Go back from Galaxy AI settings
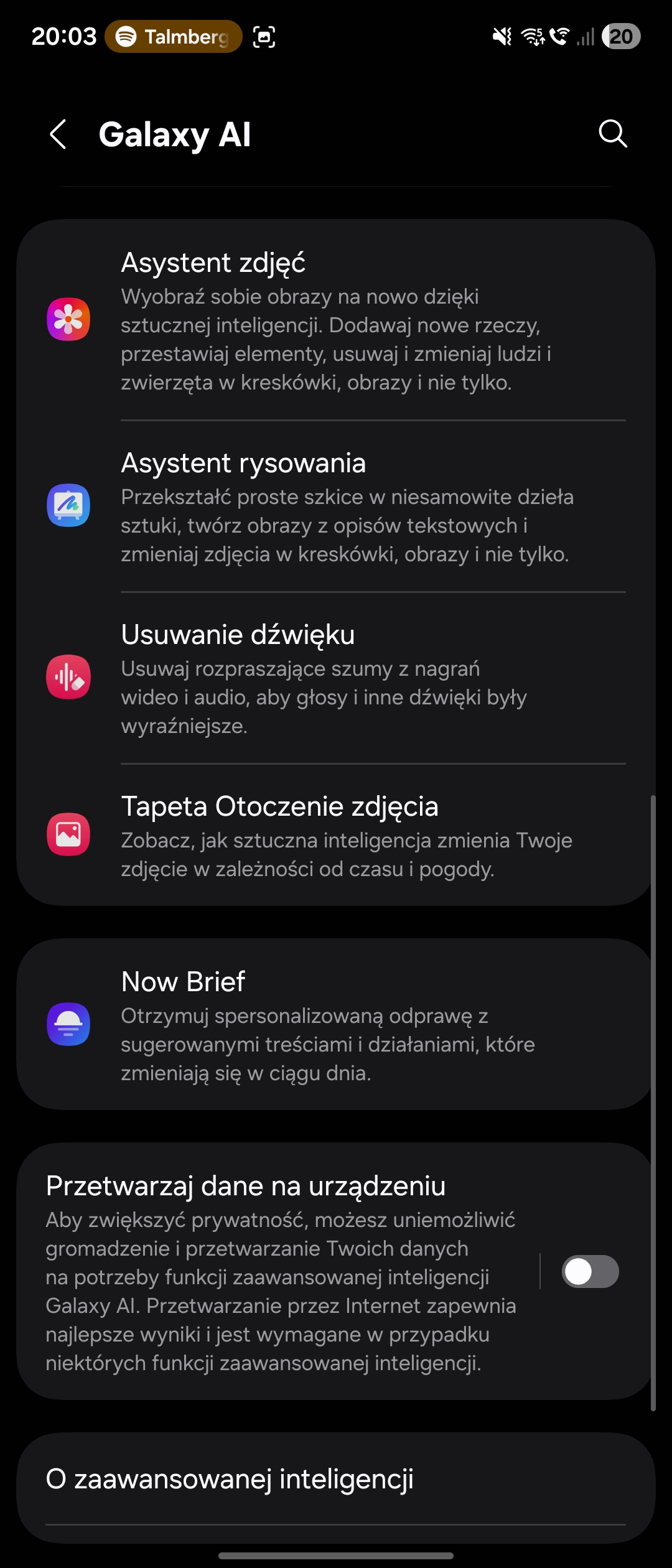The width and height of the screenshot is (672, 1568). 58,134
